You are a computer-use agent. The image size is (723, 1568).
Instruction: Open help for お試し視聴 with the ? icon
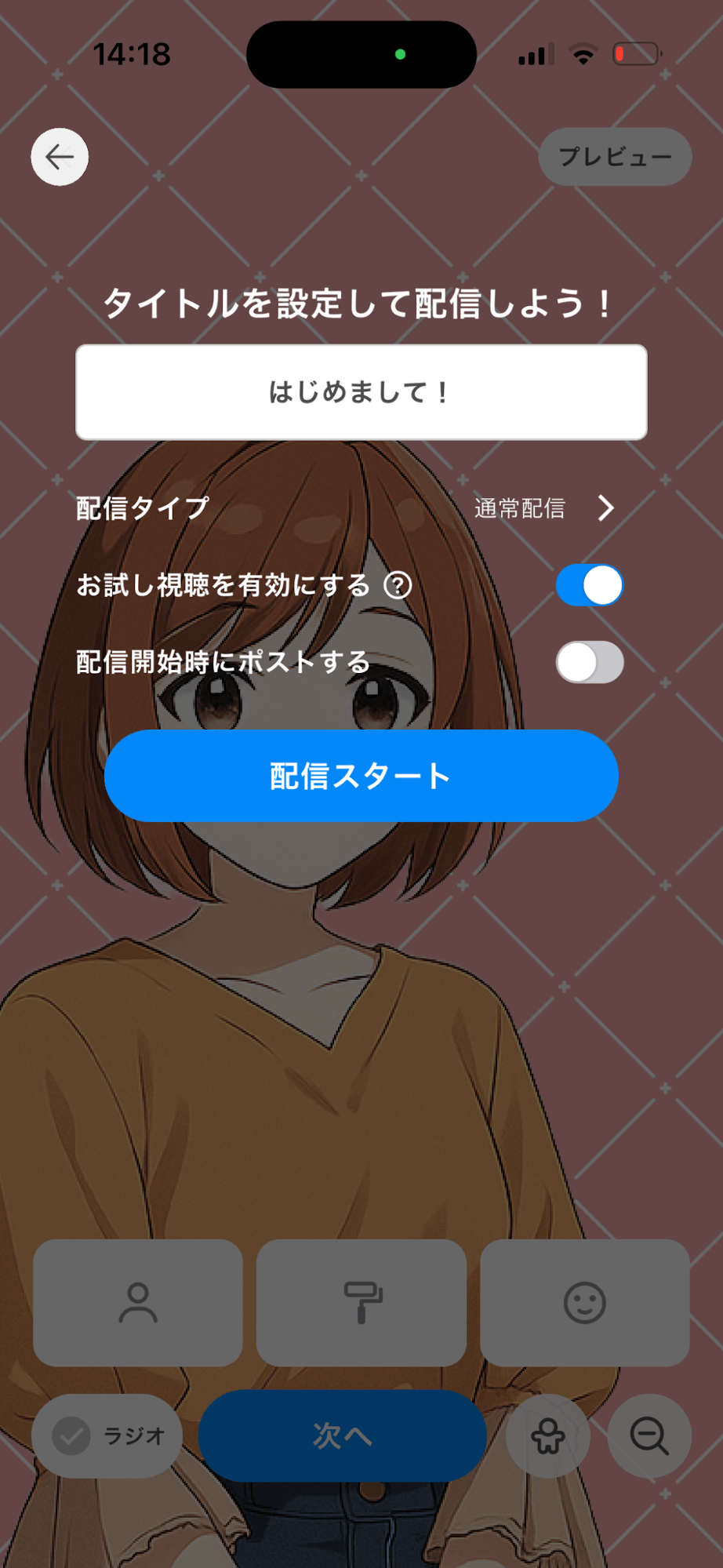click(398, 584)
